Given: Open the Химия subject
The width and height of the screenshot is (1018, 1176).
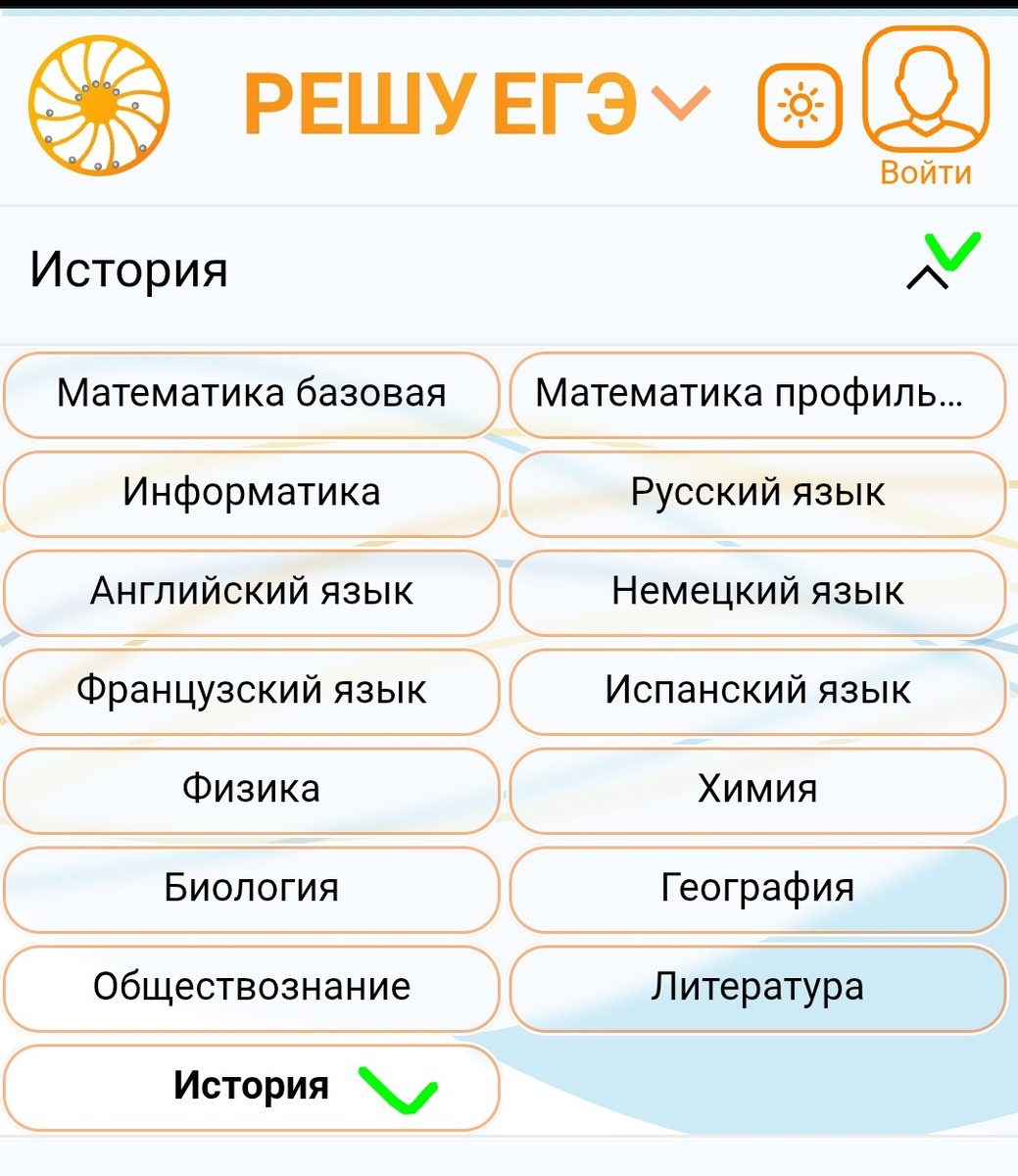Looking at the screenshot, I should tap(755, 791).
